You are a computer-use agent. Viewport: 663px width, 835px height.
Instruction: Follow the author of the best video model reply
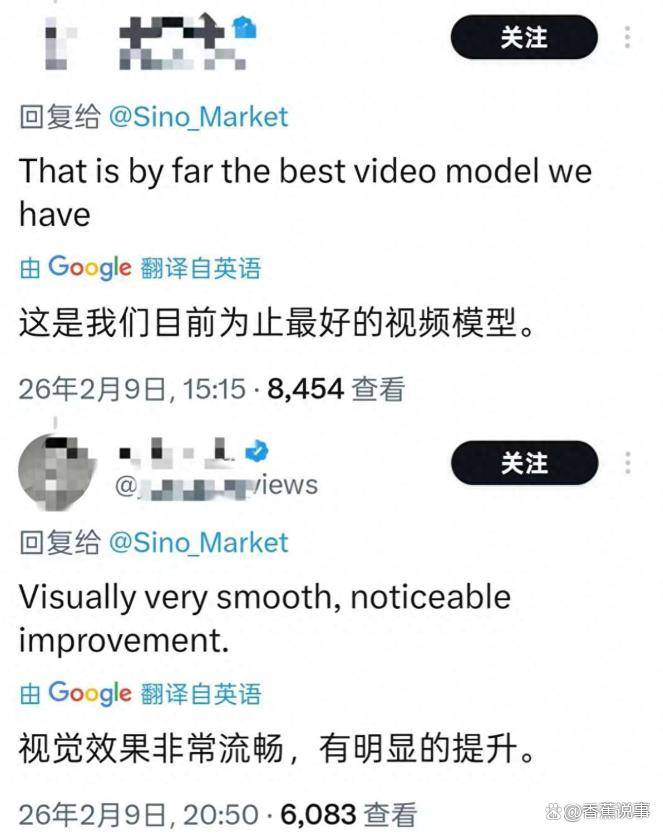pyautogui.click(x=523, y=38)
